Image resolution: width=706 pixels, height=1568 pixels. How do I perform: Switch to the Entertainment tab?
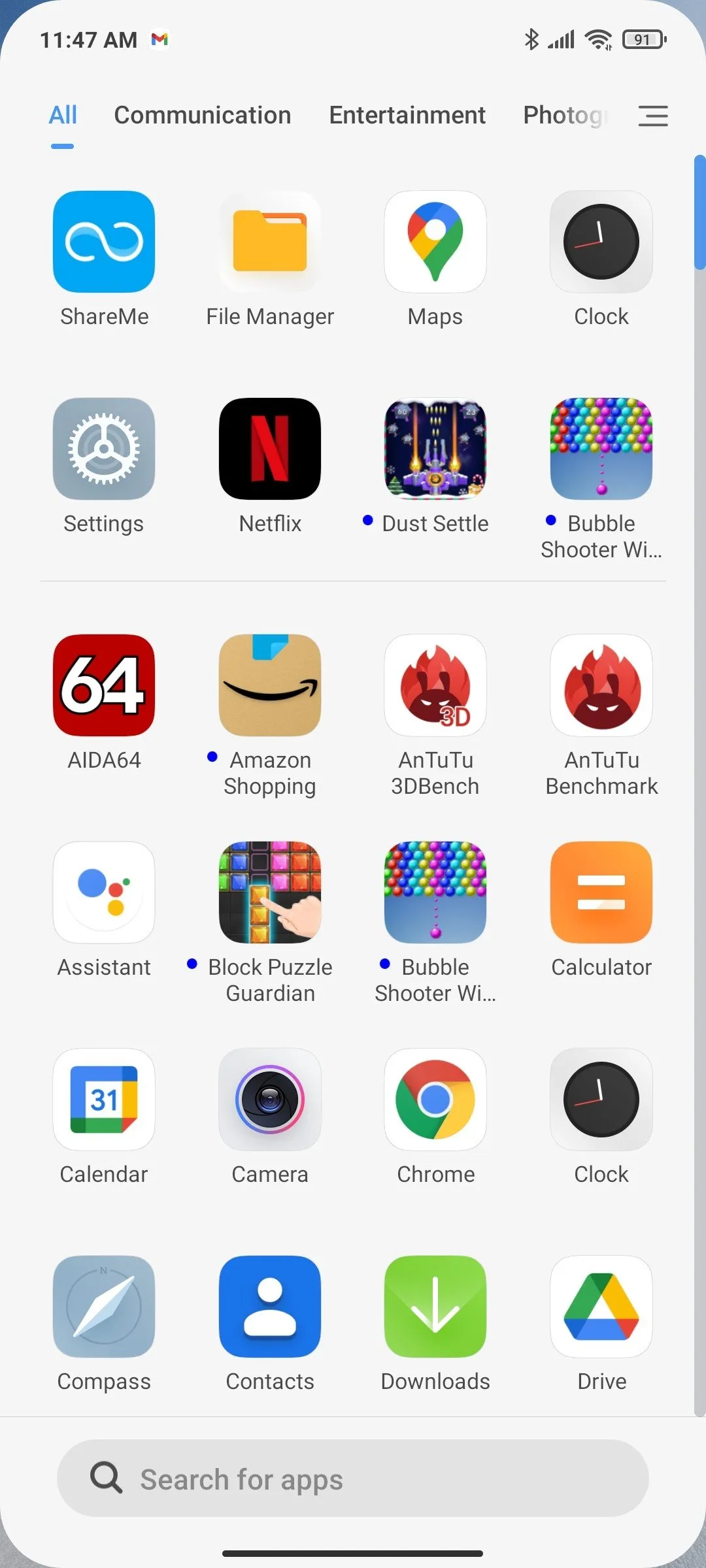[x=407, y=116]
